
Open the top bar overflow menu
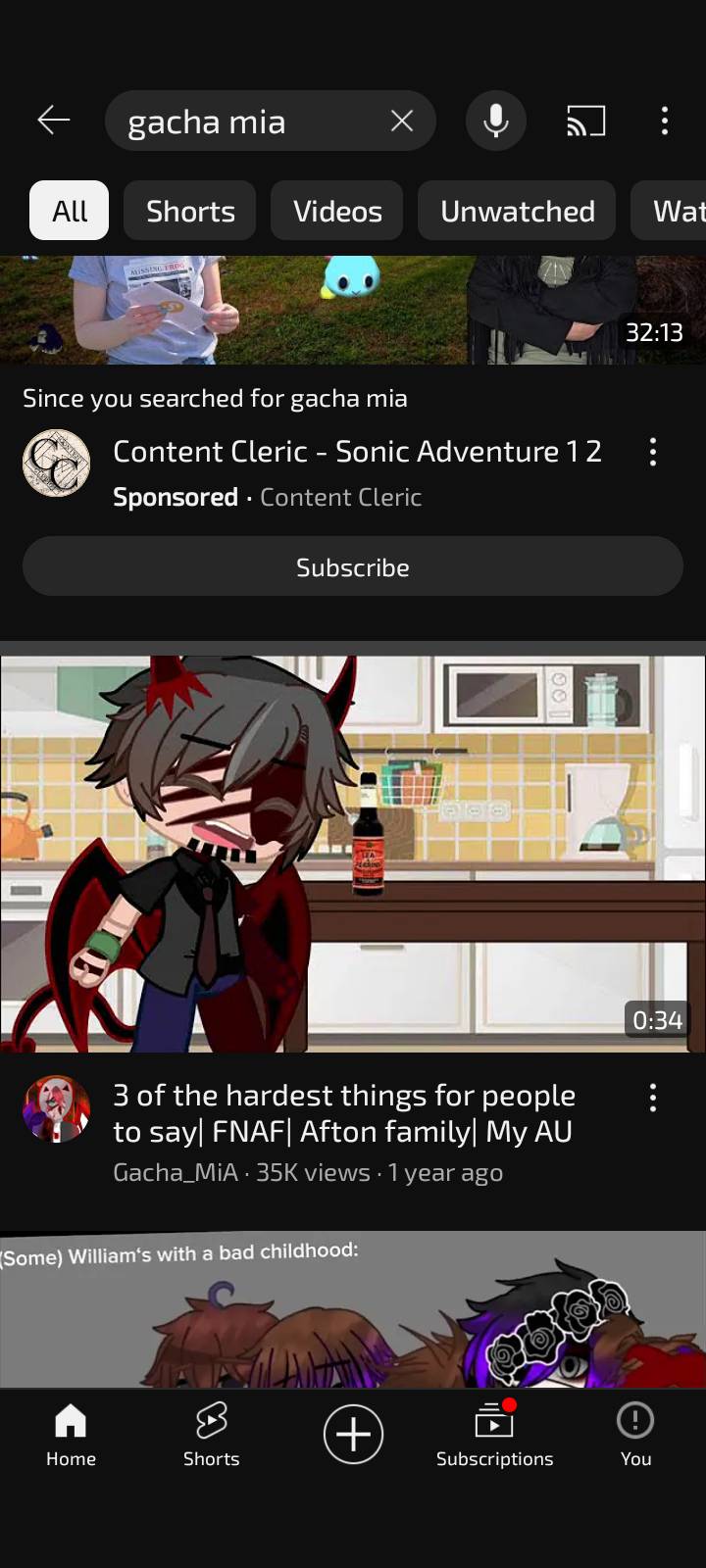(x=664, y=122)
